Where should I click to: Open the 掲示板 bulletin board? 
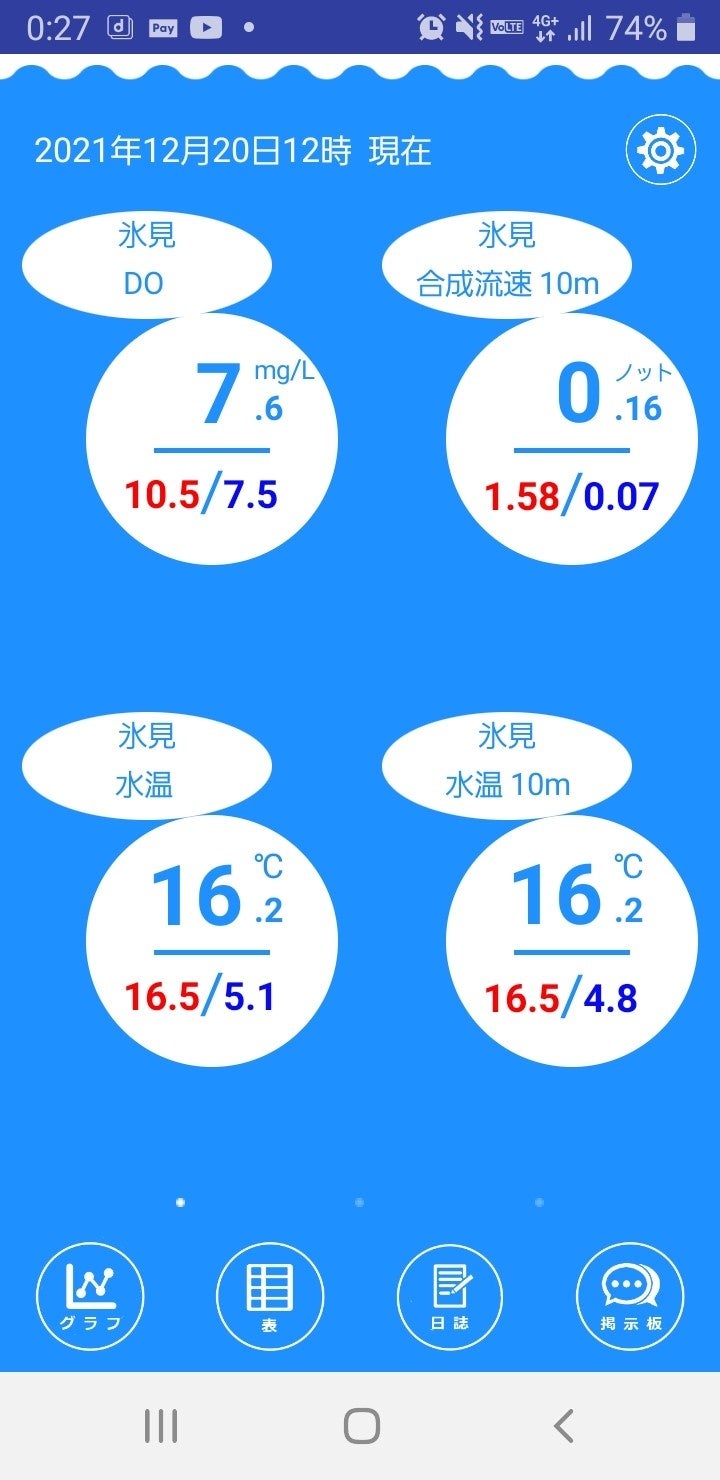point(630,1296)
